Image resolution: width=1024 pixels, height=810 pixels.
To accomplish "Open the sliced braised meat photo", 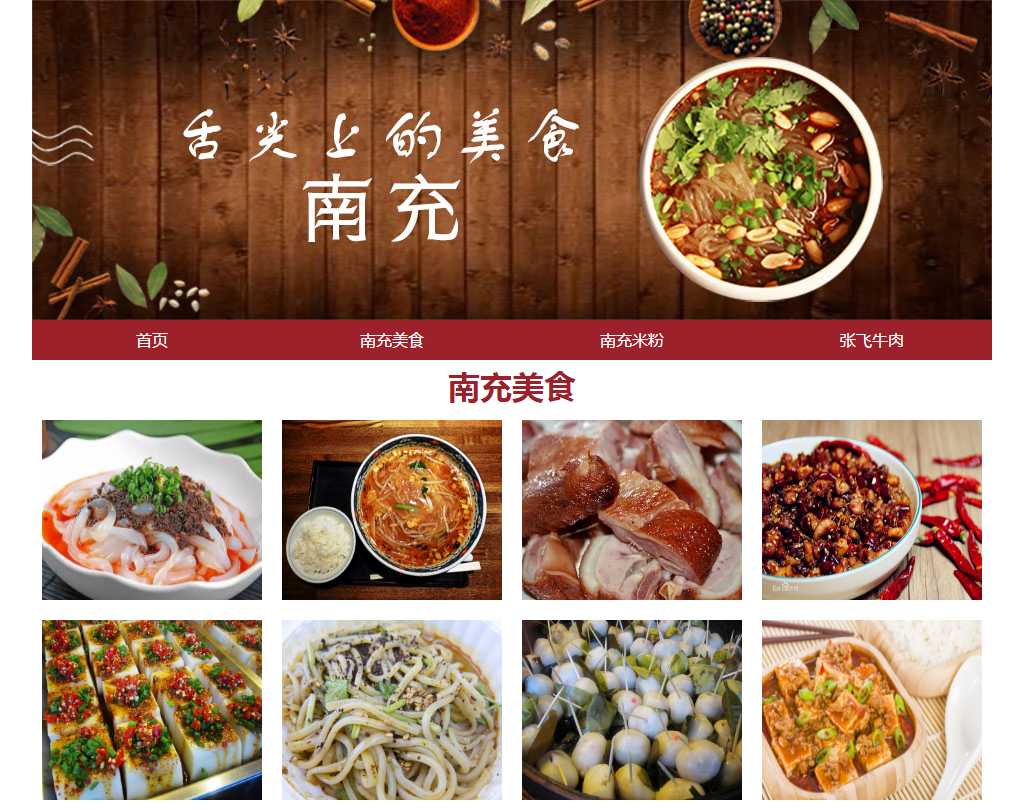I will click(632, 510).
